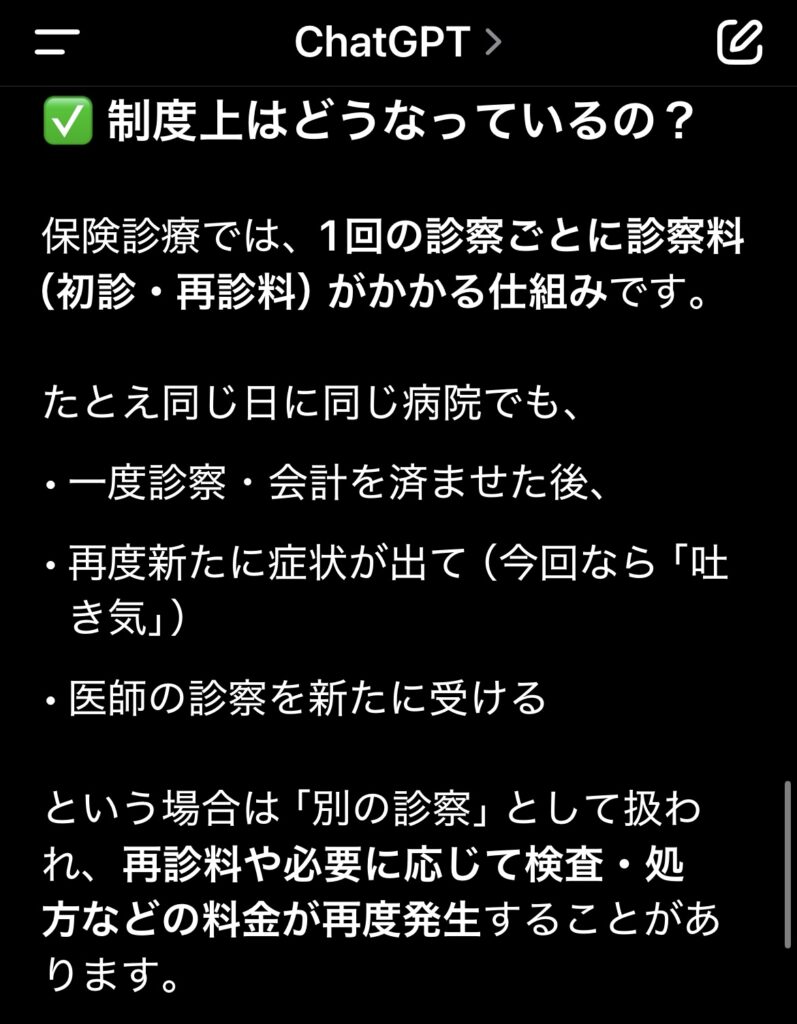The image size is (797, 1024).
Task: Start a new chat
Action: coord(739,42)
